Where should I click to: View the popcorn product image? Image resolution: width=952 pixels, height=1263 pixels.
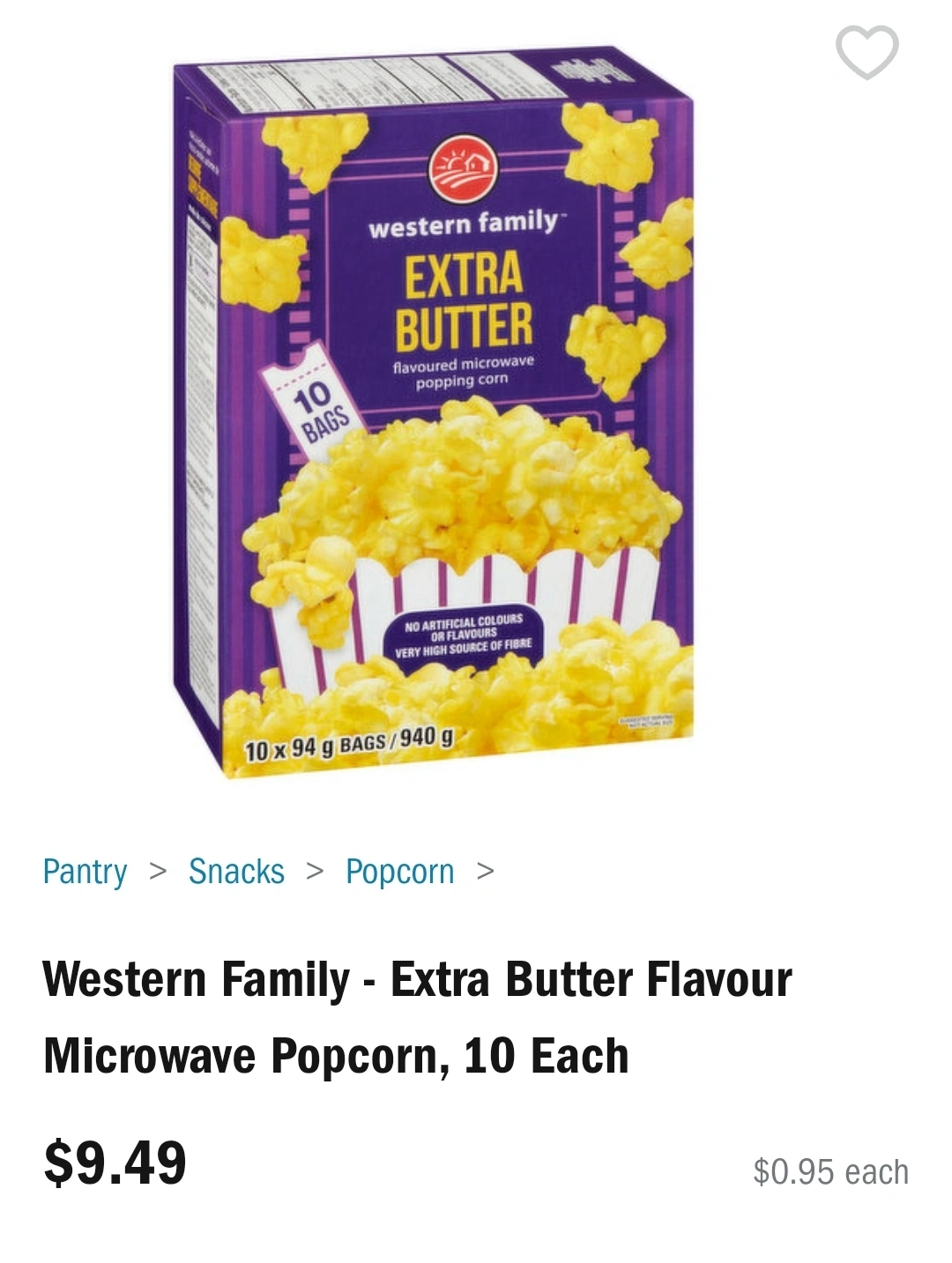434,414
